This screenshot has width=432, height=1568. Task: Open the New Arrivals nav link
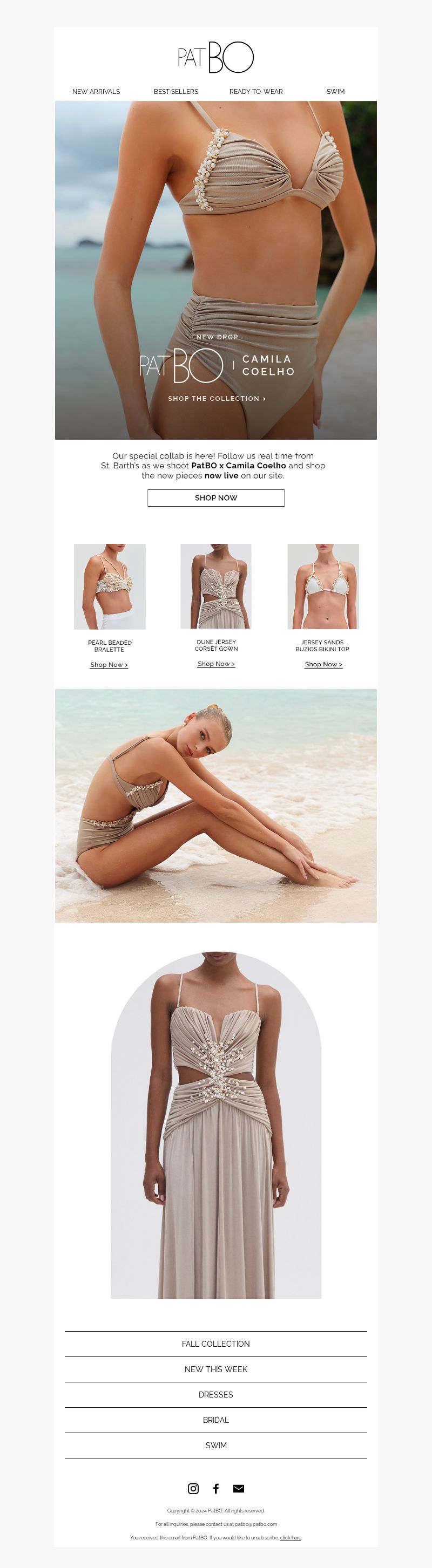click(96, 91)
